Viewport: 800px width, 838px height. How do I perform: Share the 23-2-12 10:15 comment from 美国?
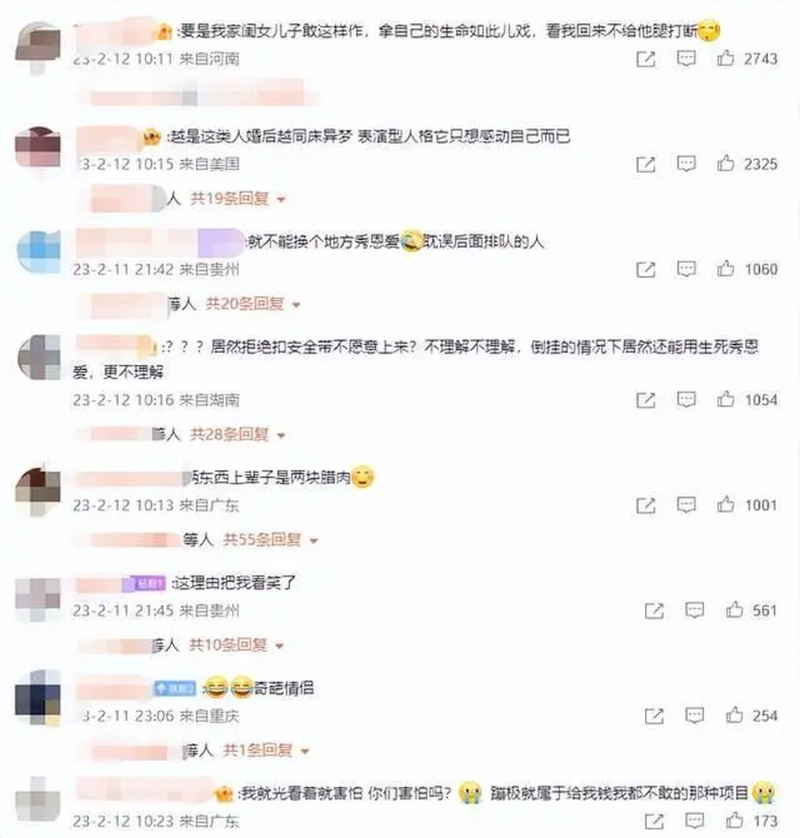[x=646, y=164]
